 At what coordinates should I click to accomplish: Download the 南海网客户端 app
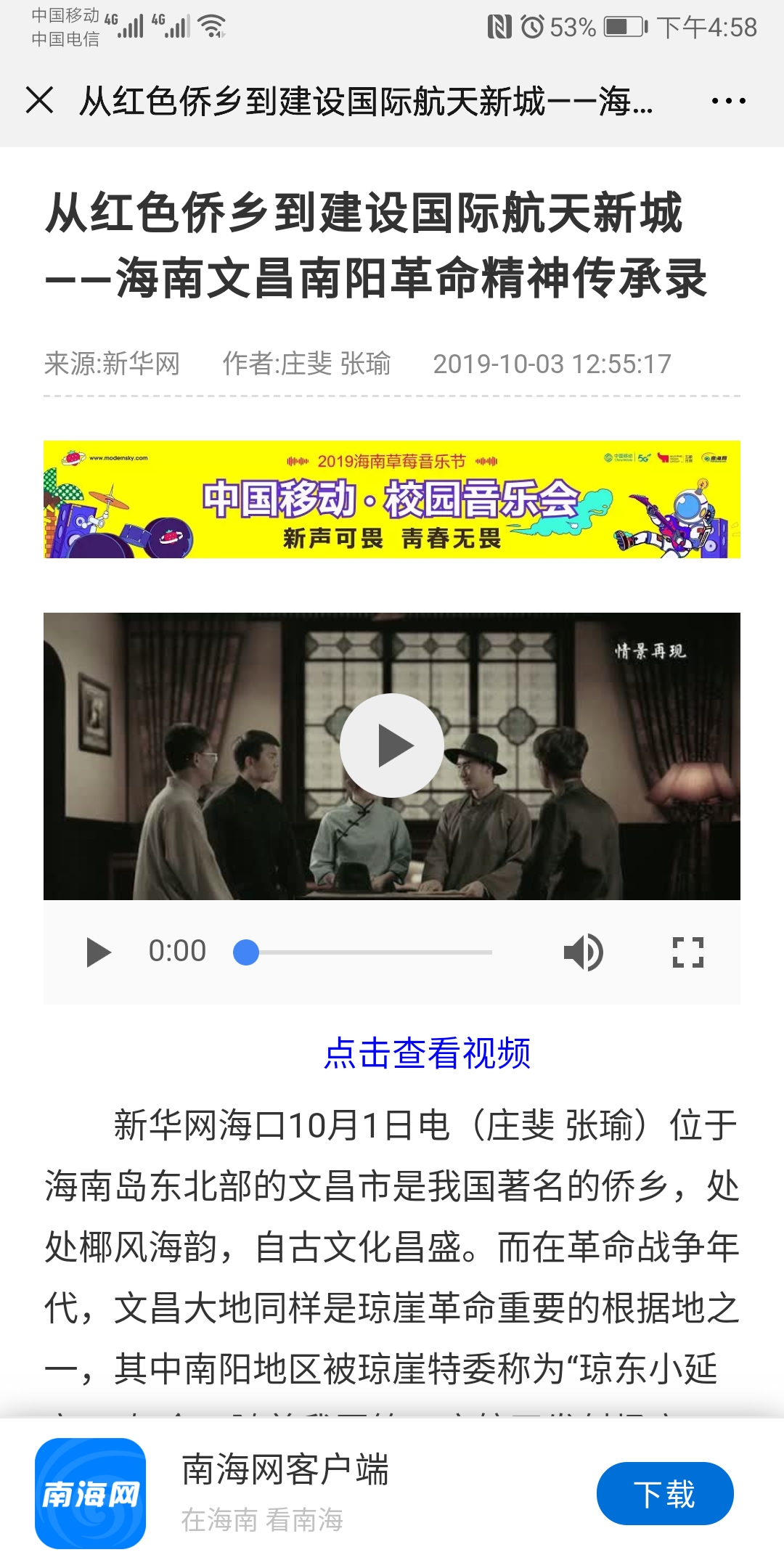point(664,1493)
